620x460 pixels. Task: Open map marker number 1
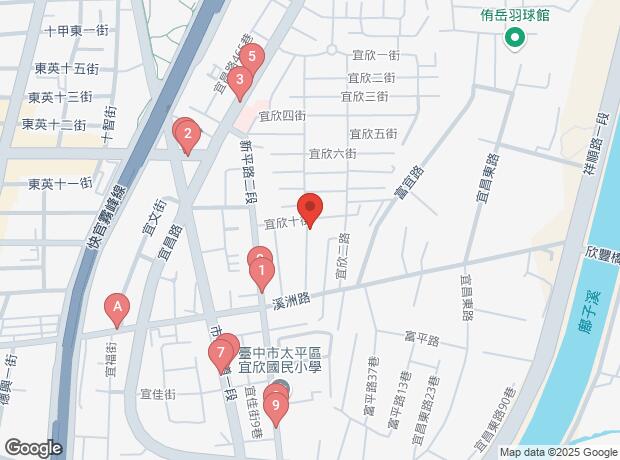pyautogui.click(x=261, y=270)
